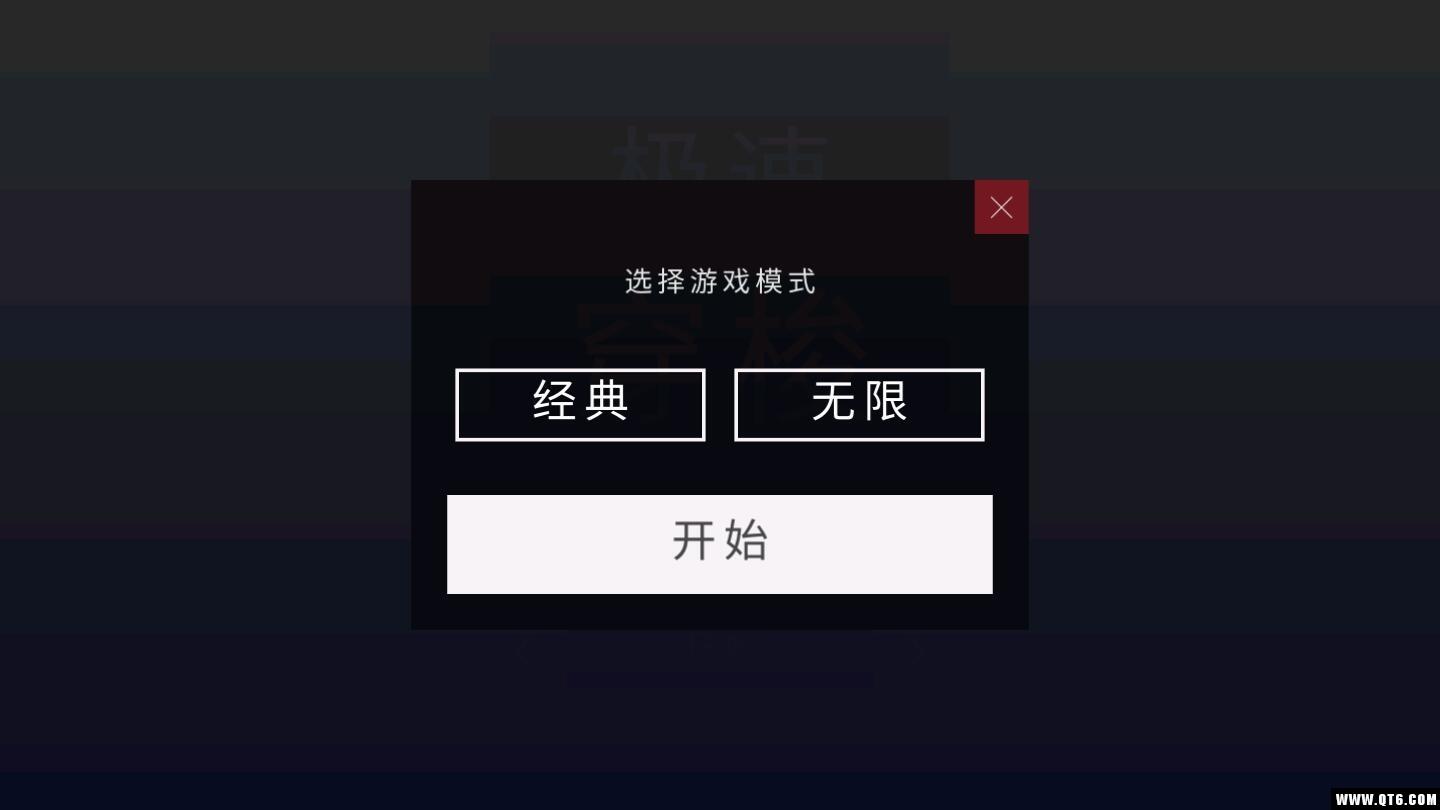Choose the 无限 endless mode
The image size is (1440, 810).
(x=859, y=404)
